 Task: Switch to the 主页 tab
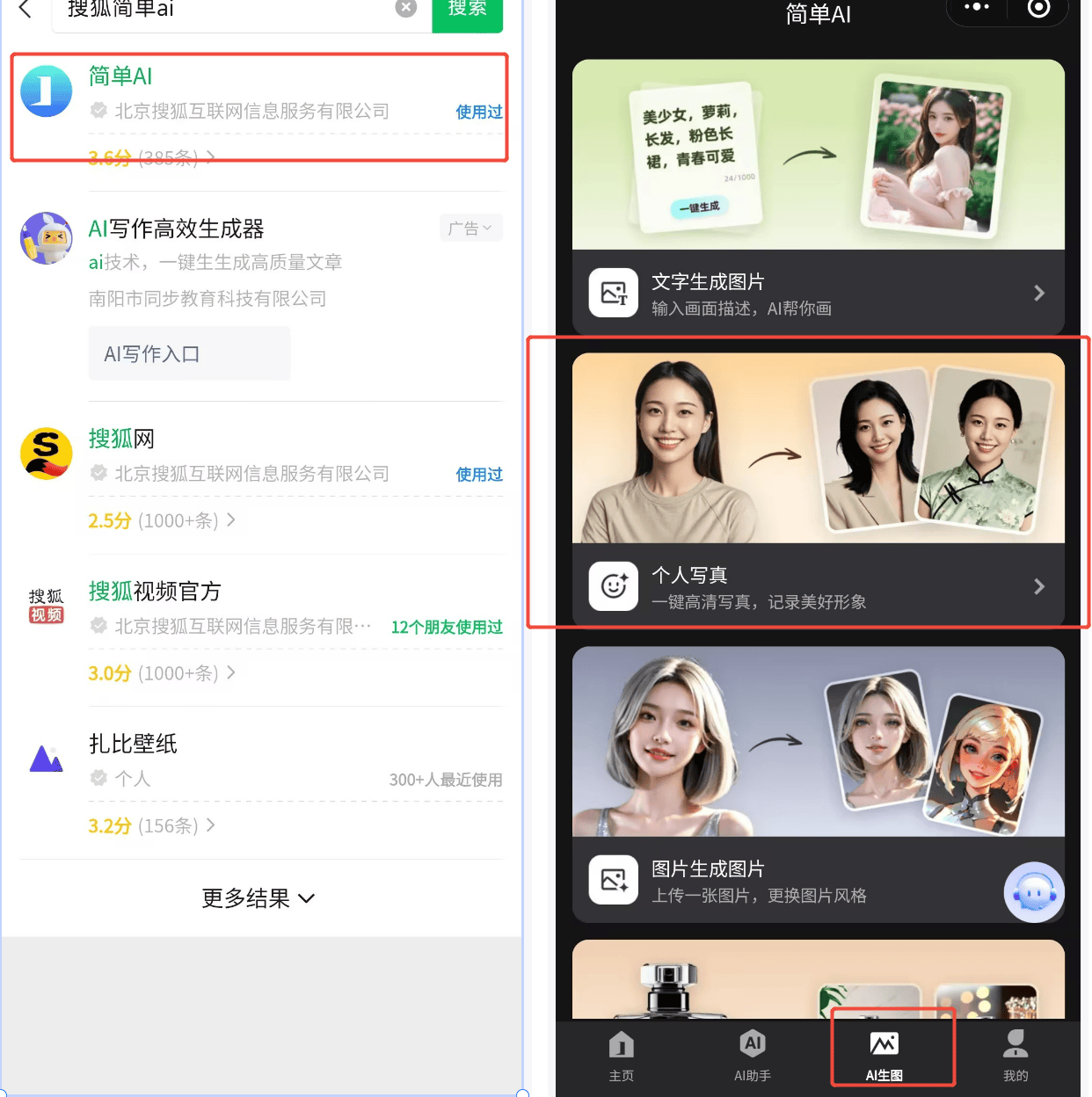click(x=622, y=1056)
